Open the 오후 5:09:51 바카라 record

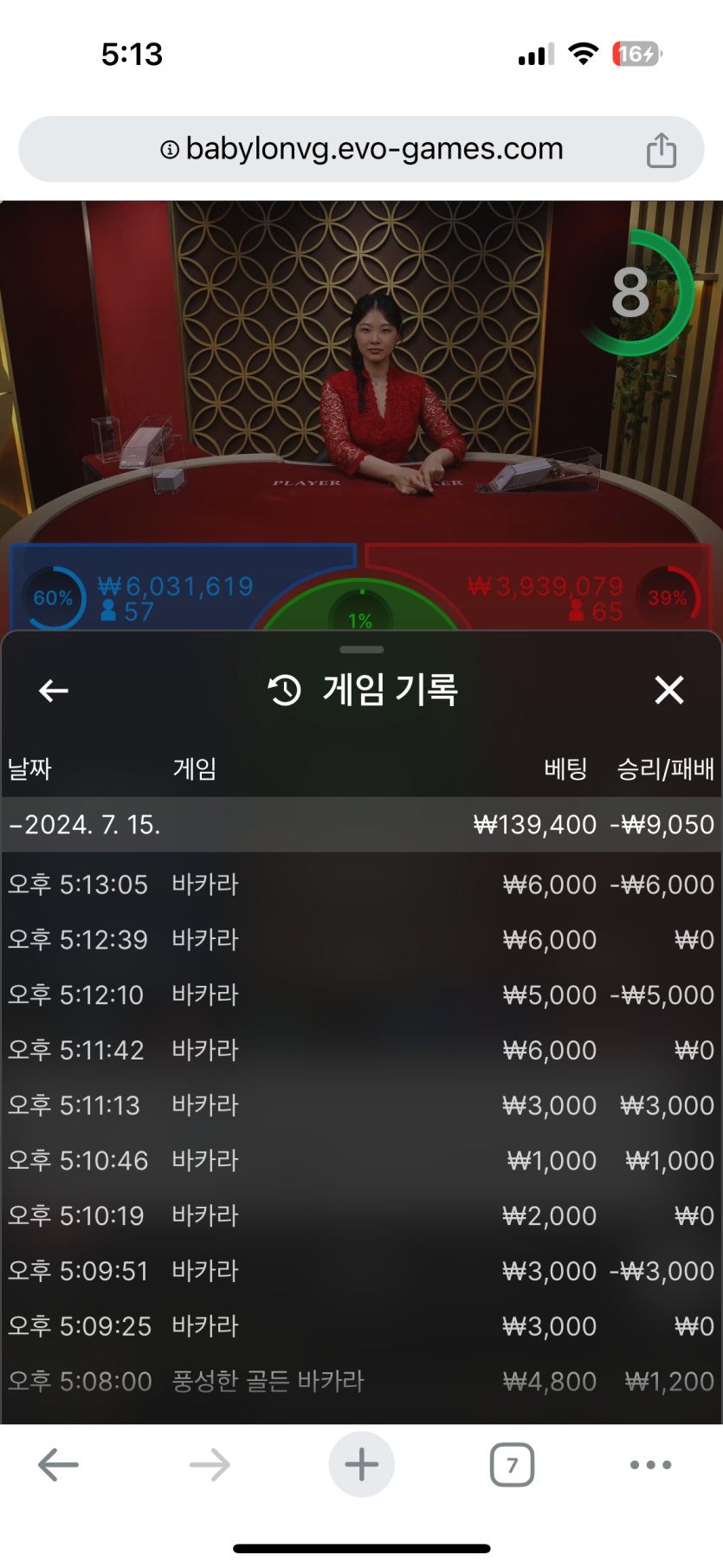click(x=361, y=1271)
